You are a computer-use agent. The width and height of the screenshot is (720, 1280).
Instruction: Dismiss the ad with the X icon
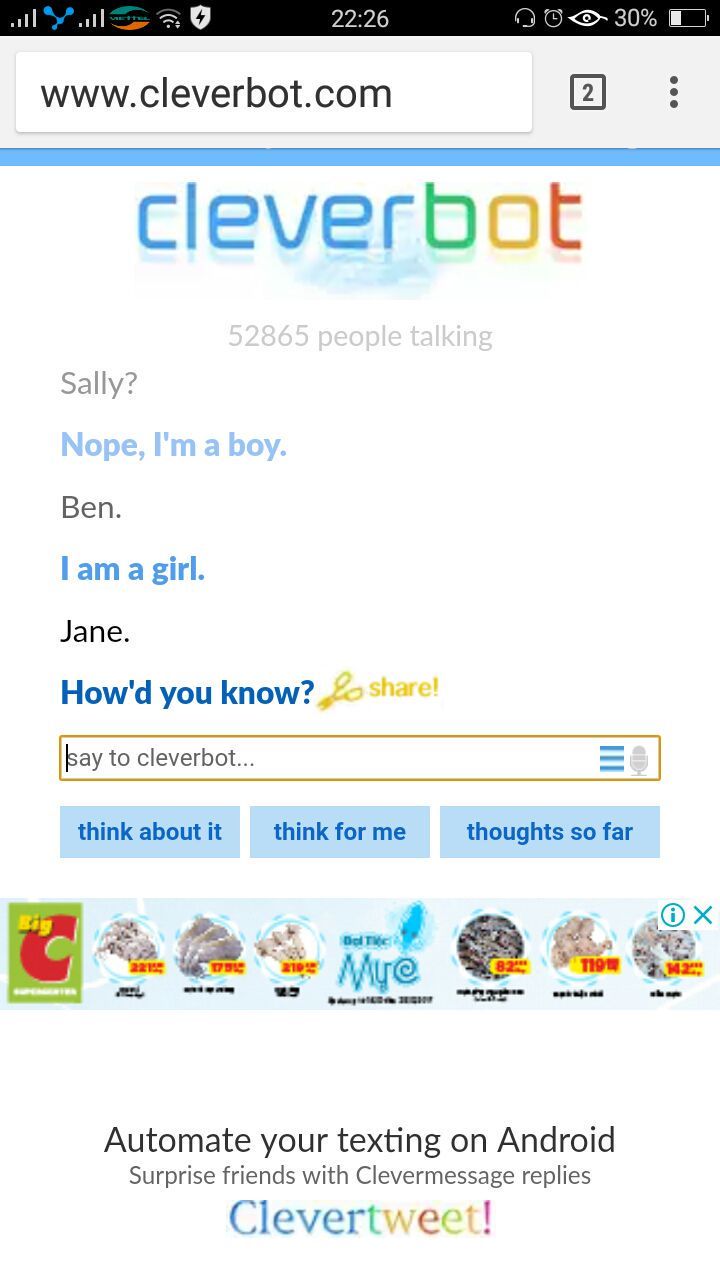point(704,914)
